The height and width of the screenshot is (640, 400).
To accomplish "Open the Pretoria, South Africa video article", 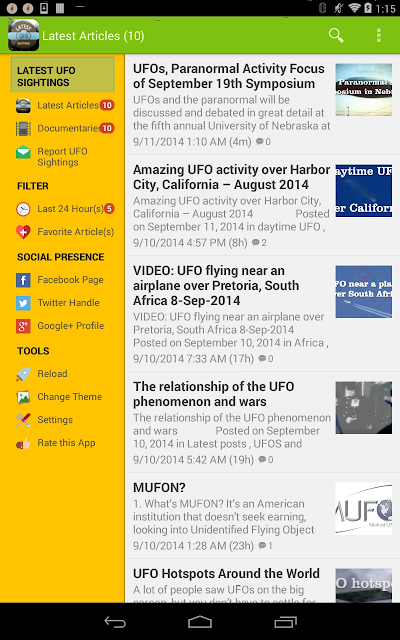I will 262,314.
